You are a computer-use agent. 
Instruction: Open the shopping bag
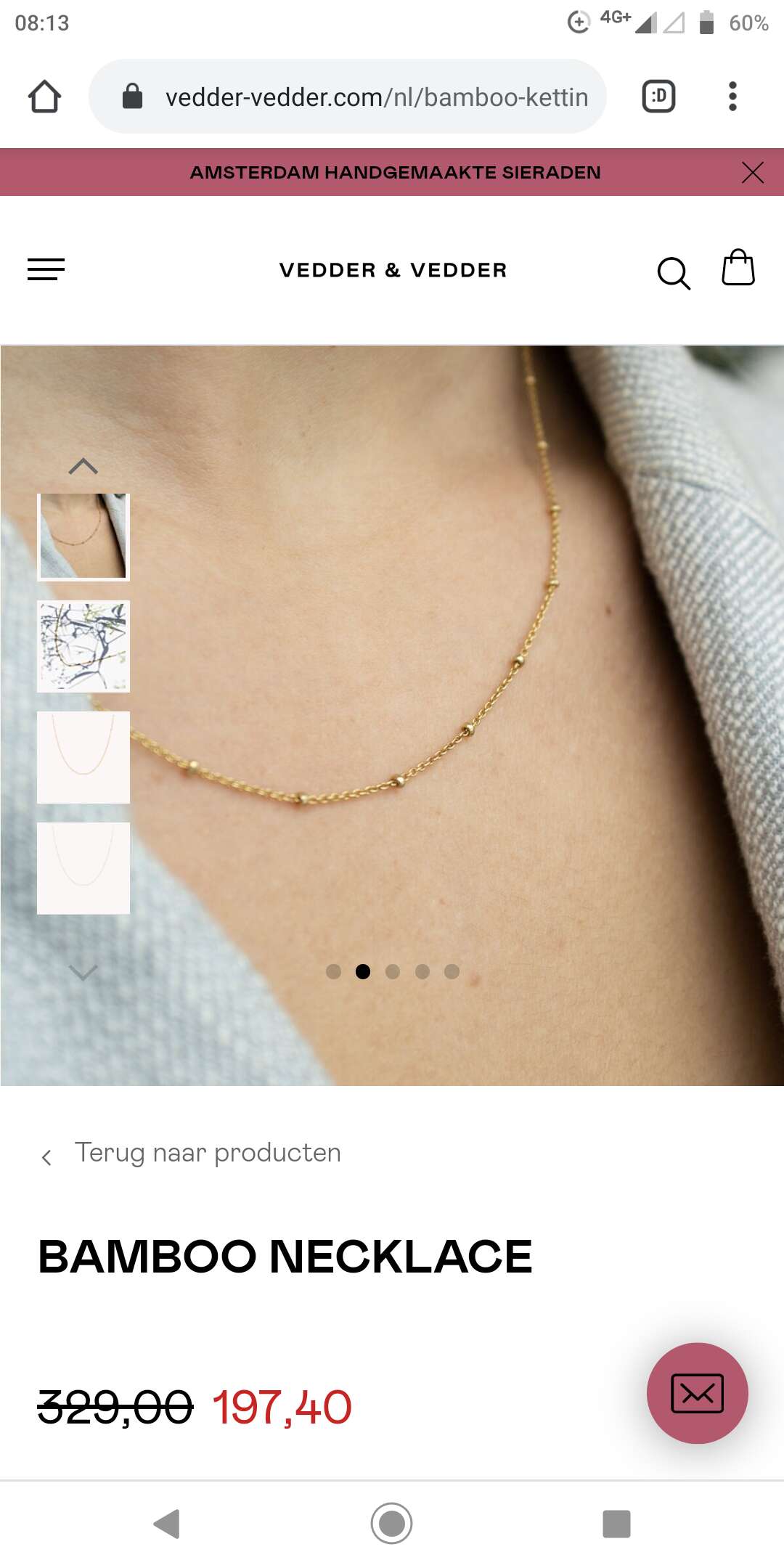click(738, 268)
